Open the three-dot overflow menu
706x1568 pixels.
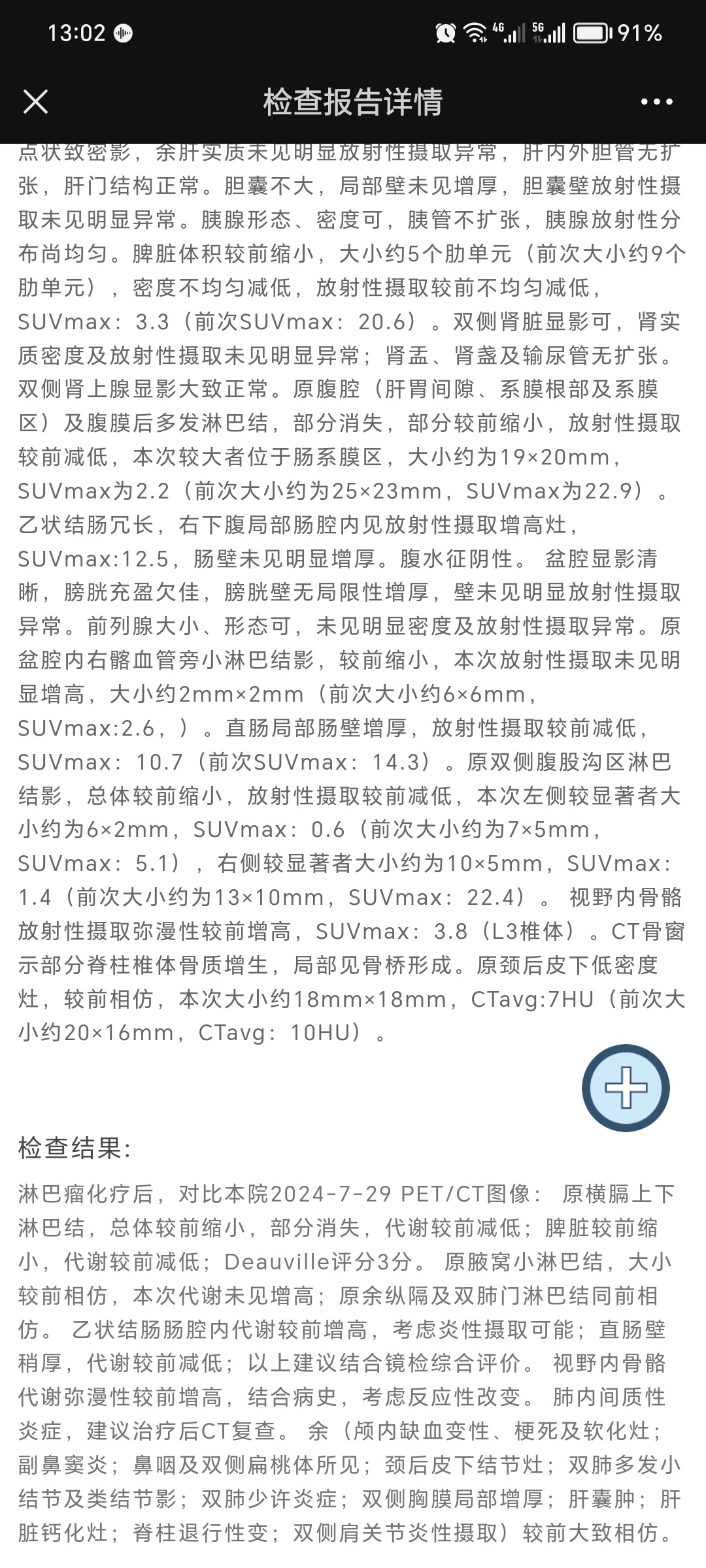coord(656,102)
